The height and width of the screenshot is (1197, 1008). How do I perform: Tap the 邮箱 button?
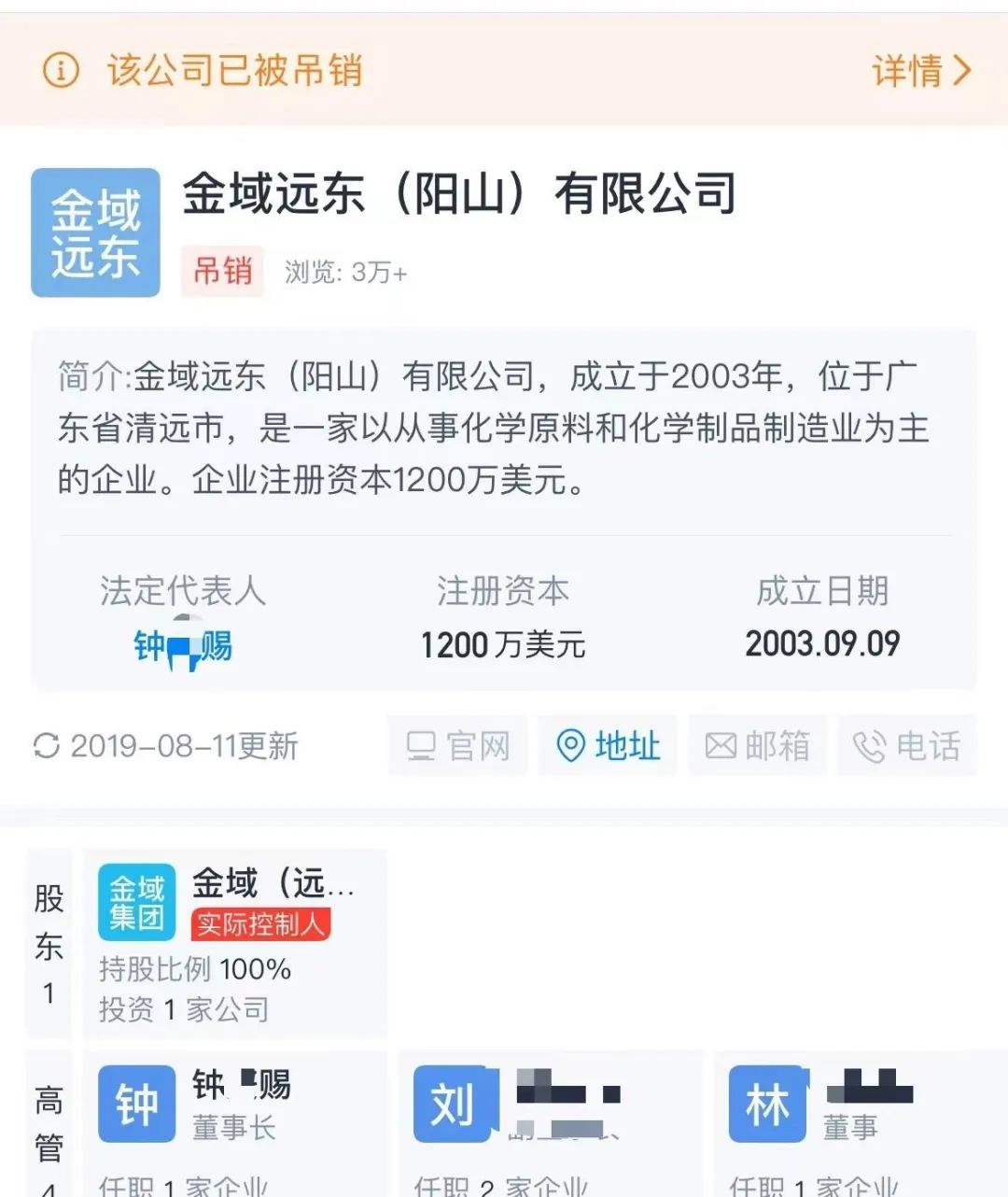(x=757, y=746)
